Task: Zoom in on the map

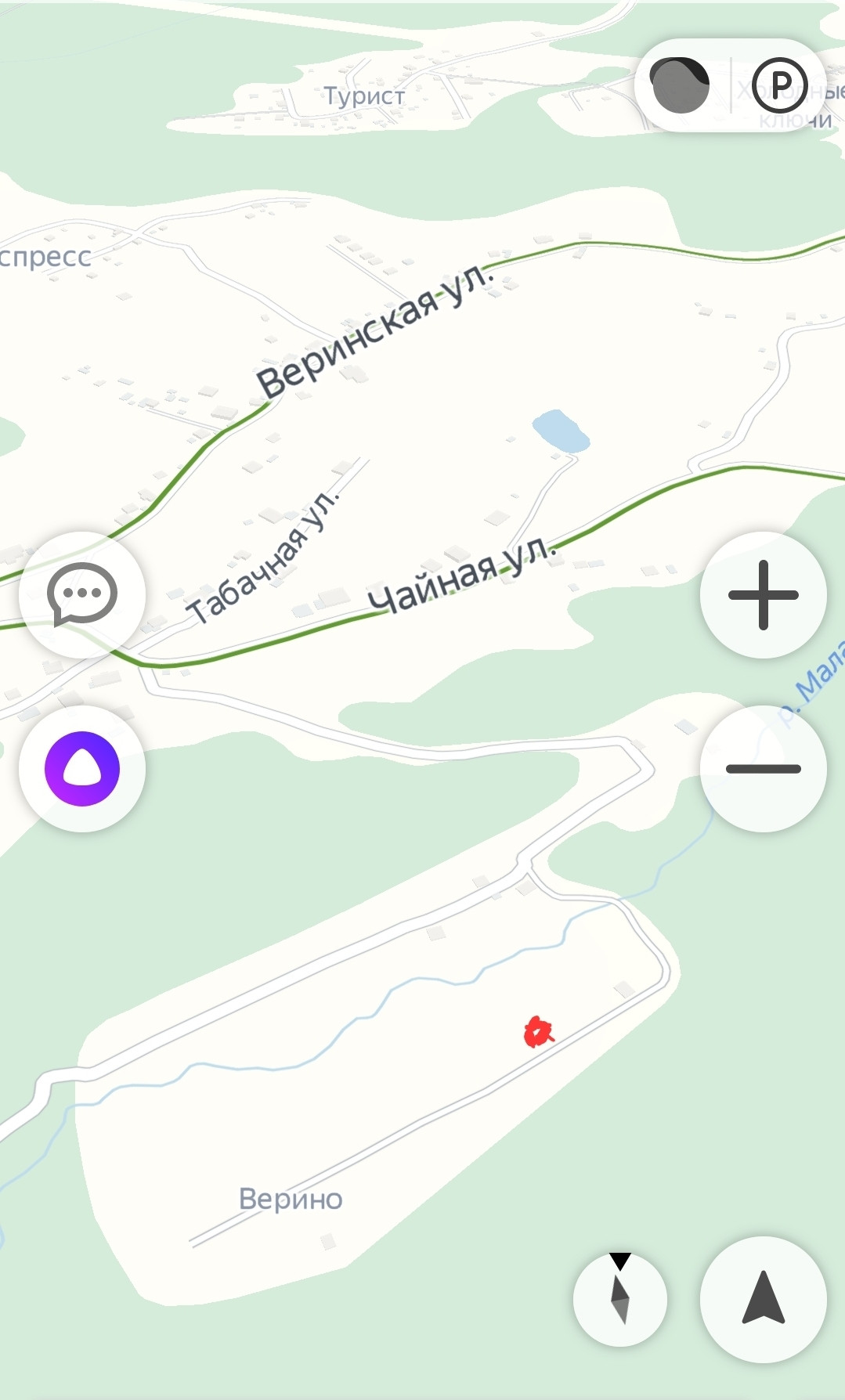Action: click(x=763, y=595)
